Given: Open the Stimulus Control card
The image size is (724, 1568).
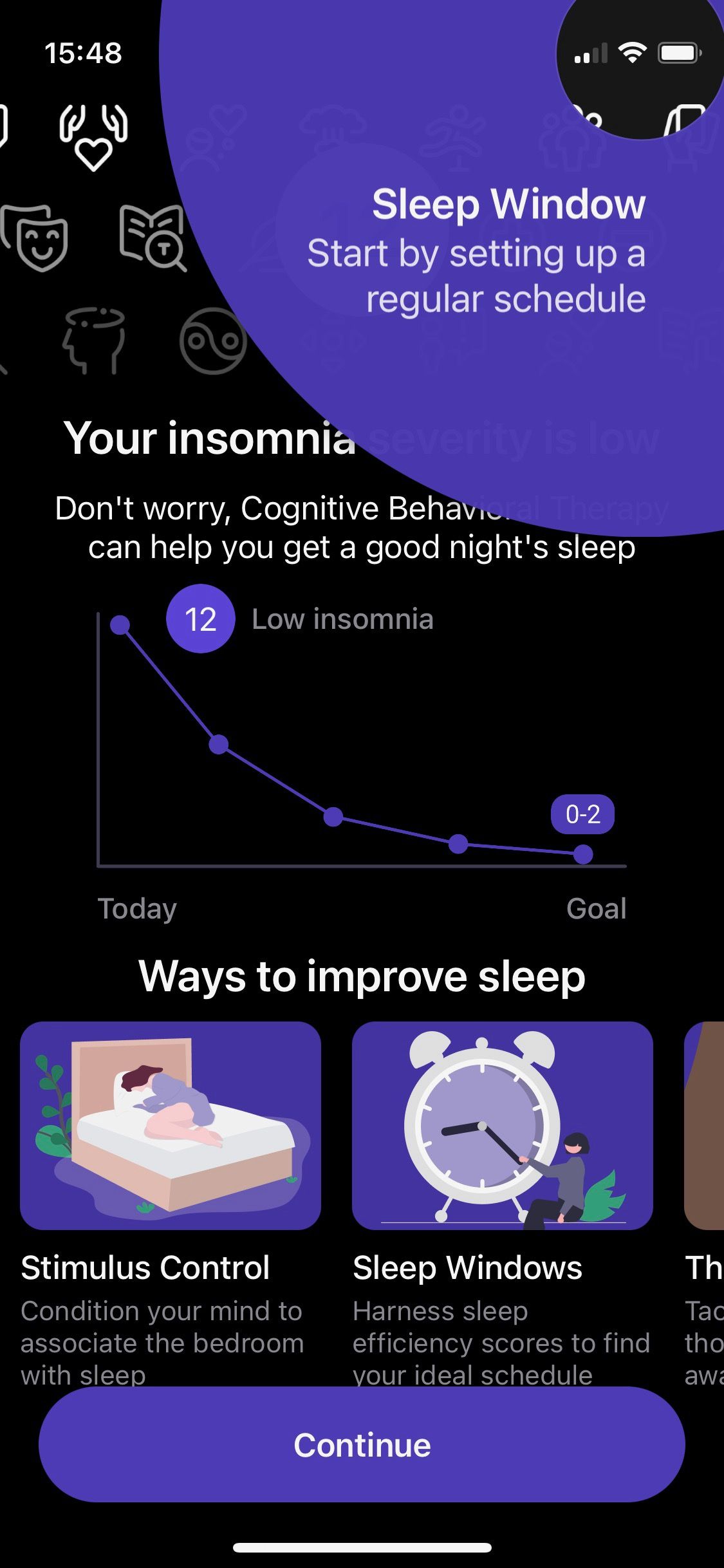Looking at the screenshot, I should point(171,1125).
